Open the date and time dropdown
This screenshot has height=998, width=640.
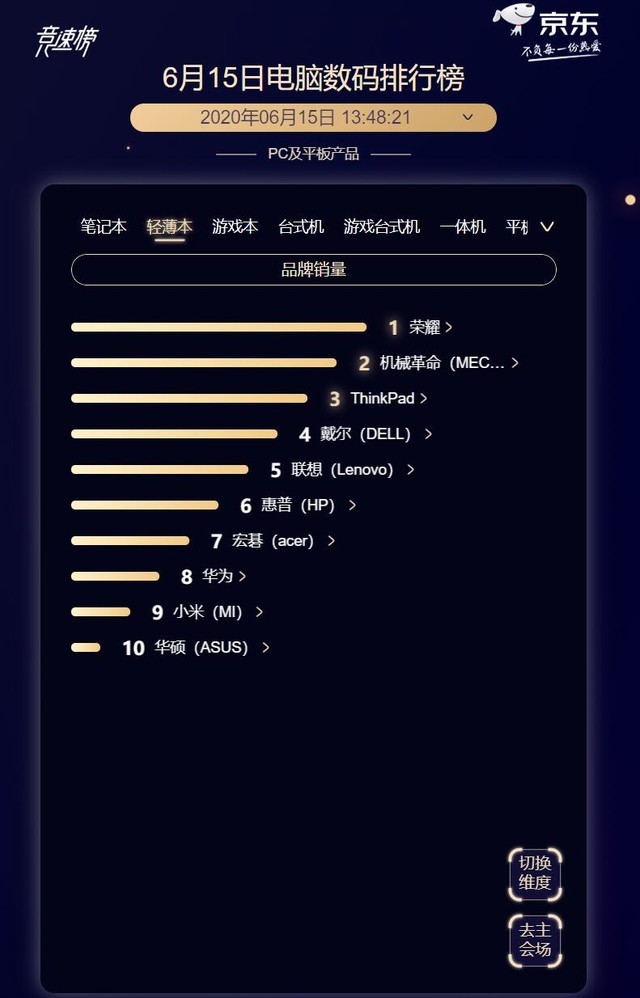click(313, 118)
